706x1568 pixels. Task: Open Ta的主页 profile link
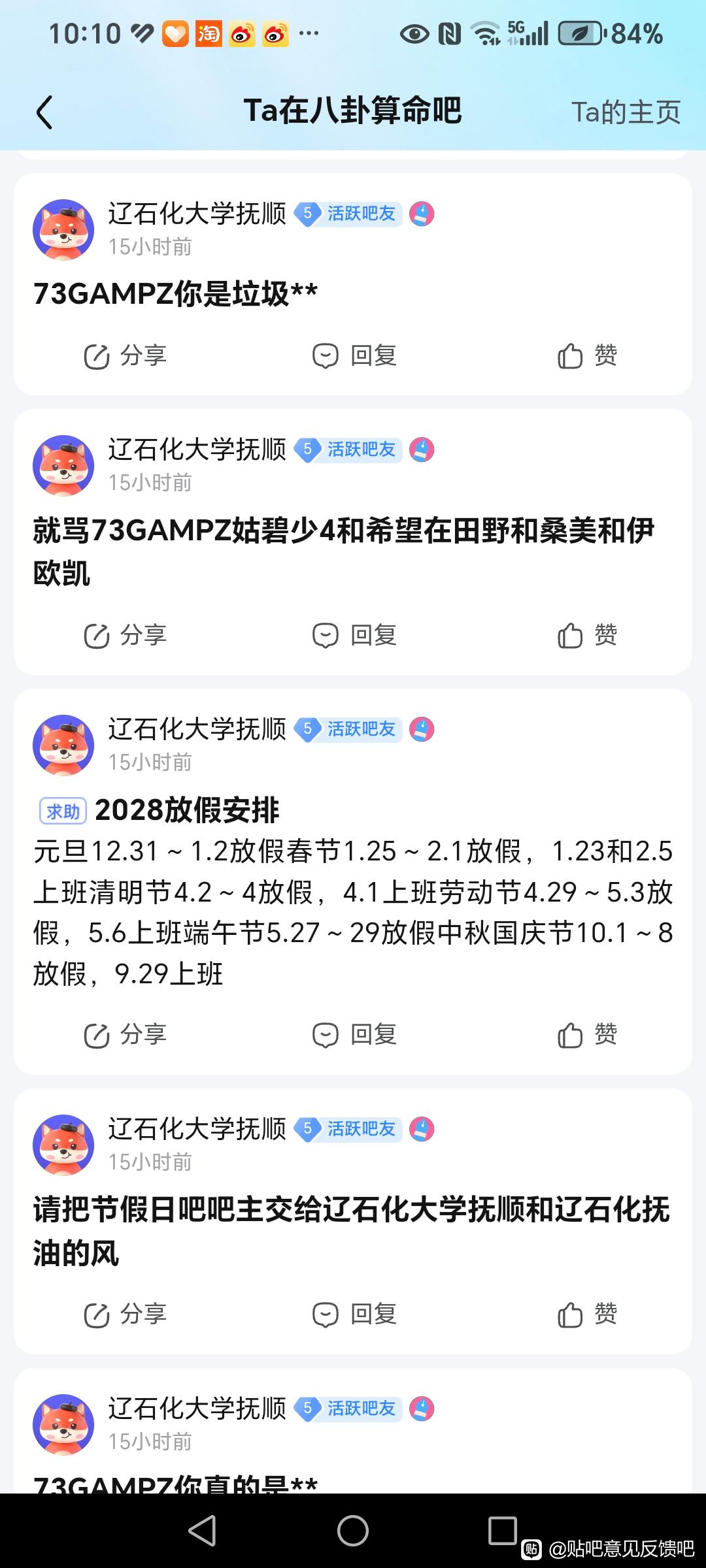626,112
